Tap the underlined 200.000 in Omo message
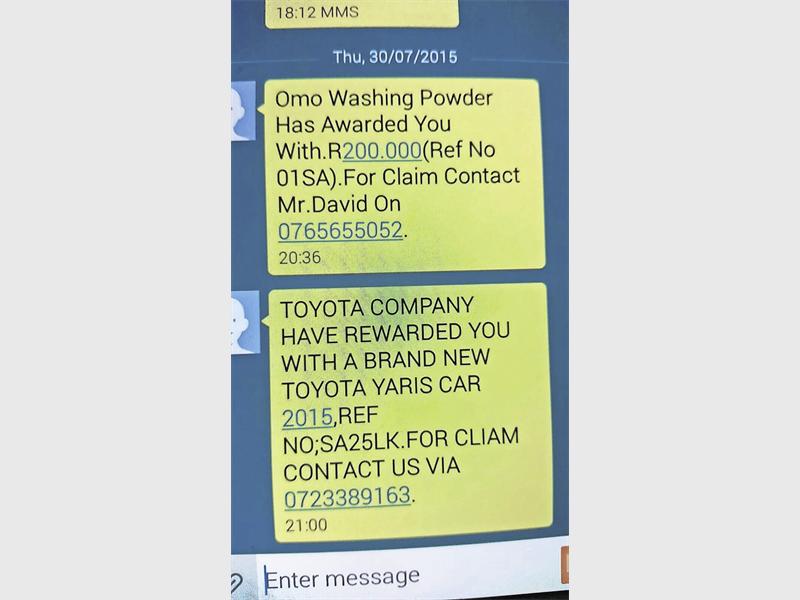800x600 pixels. click(380, 152)
